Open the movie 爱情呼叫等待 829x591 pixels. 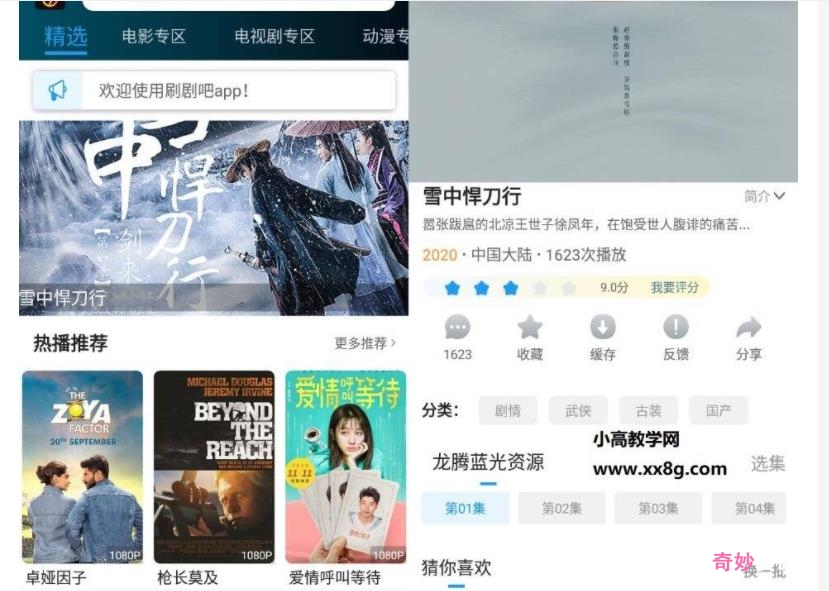[345, 467]
